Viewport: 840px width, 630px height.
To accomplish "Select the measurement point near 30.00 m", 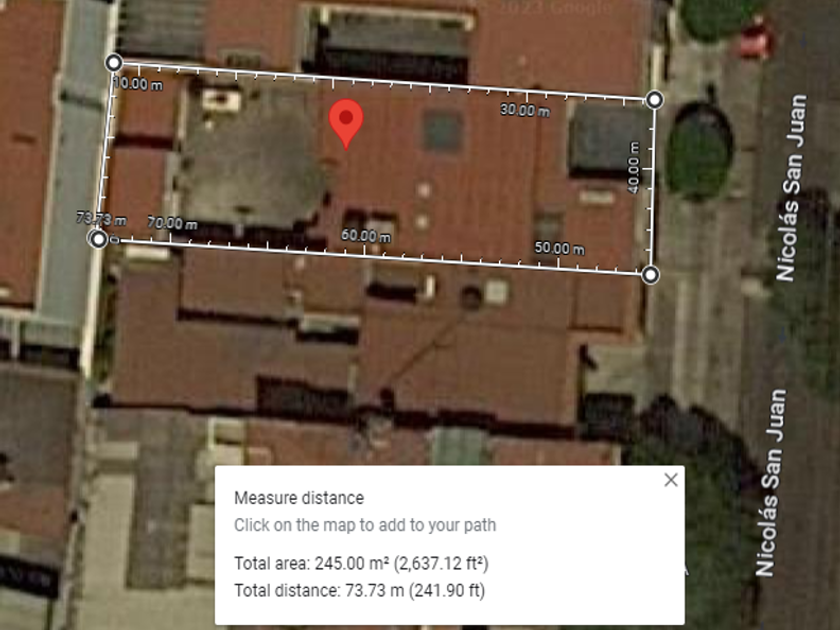I will click(655, 100).
